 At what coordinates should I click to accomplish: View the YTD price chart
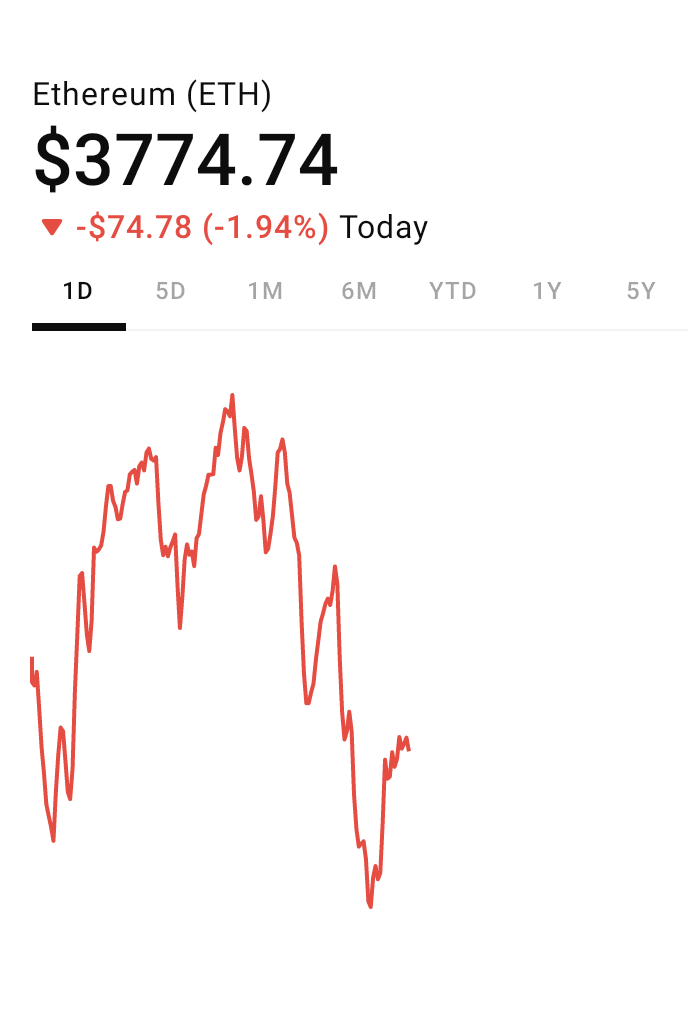(453, 292)
